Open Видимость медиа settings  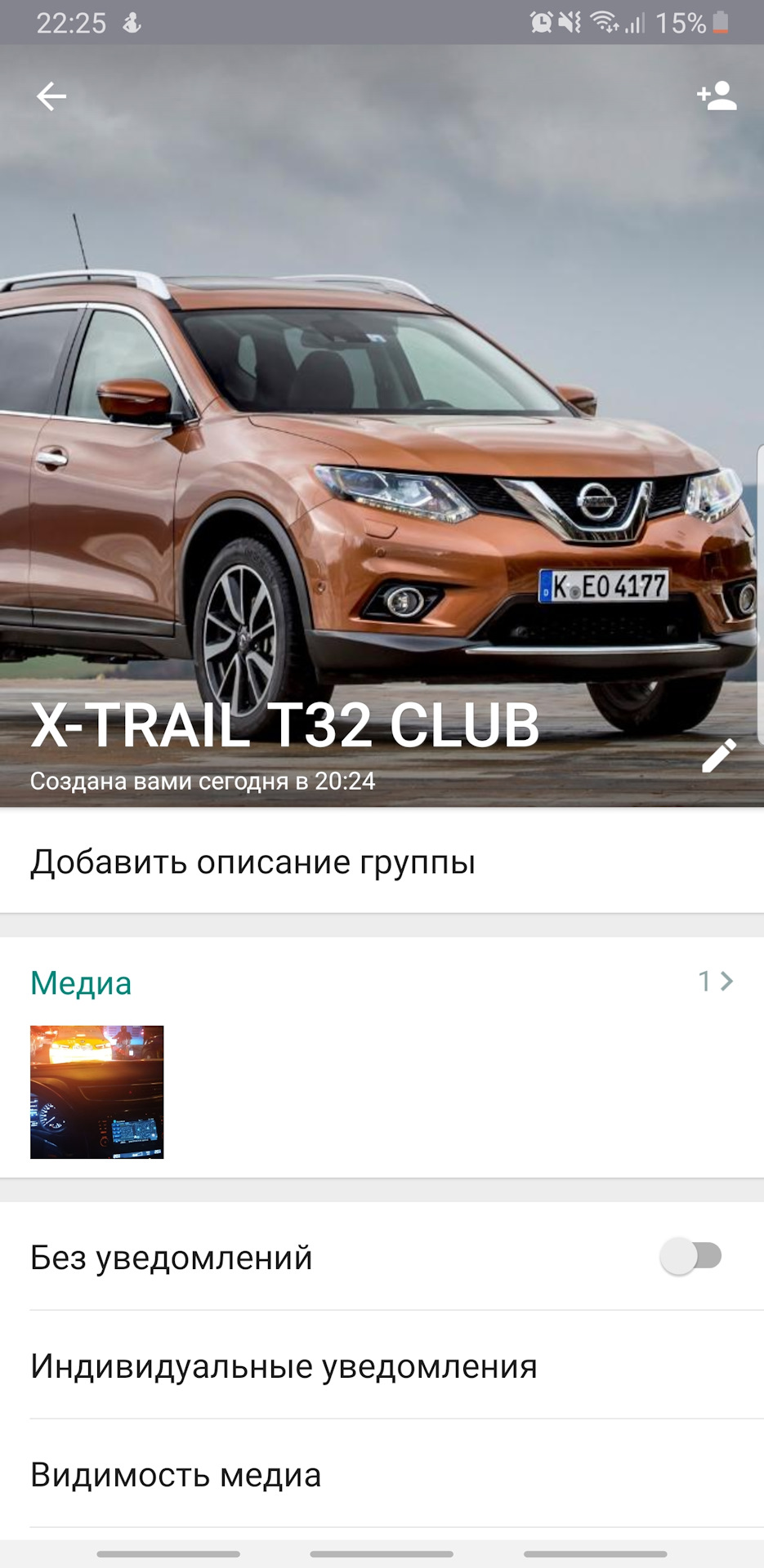point(382,1474)
